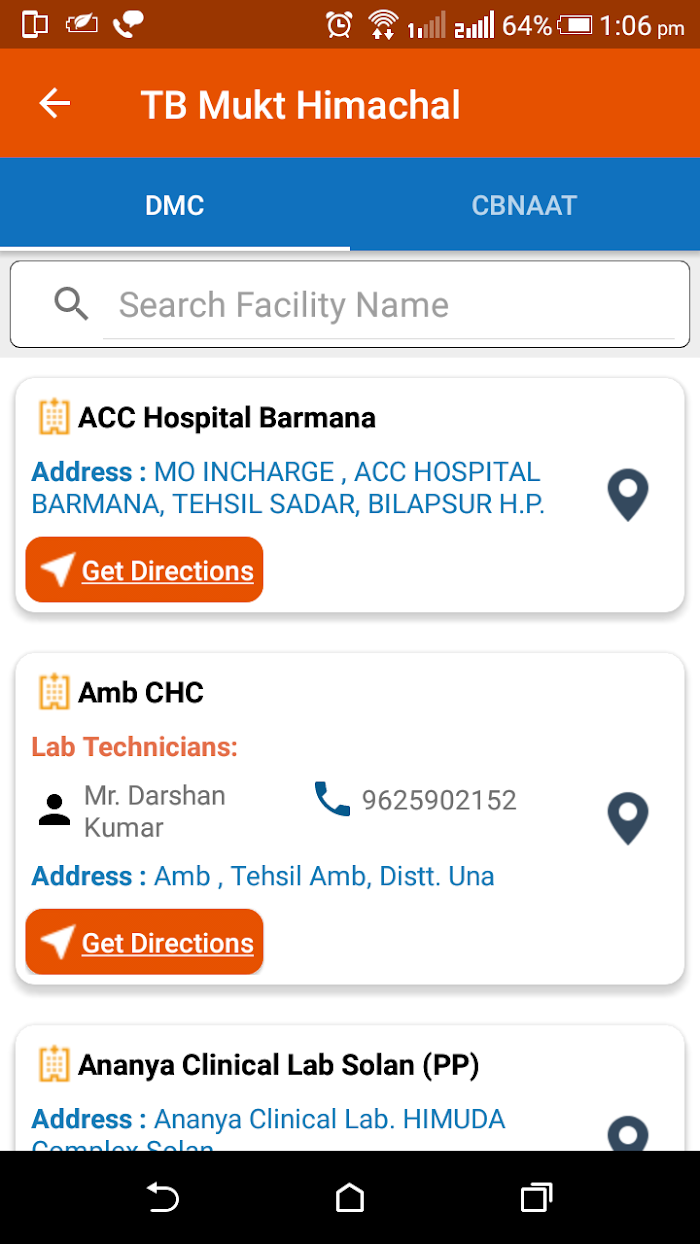Get Directions to Amb CHC

coord(144,942)
